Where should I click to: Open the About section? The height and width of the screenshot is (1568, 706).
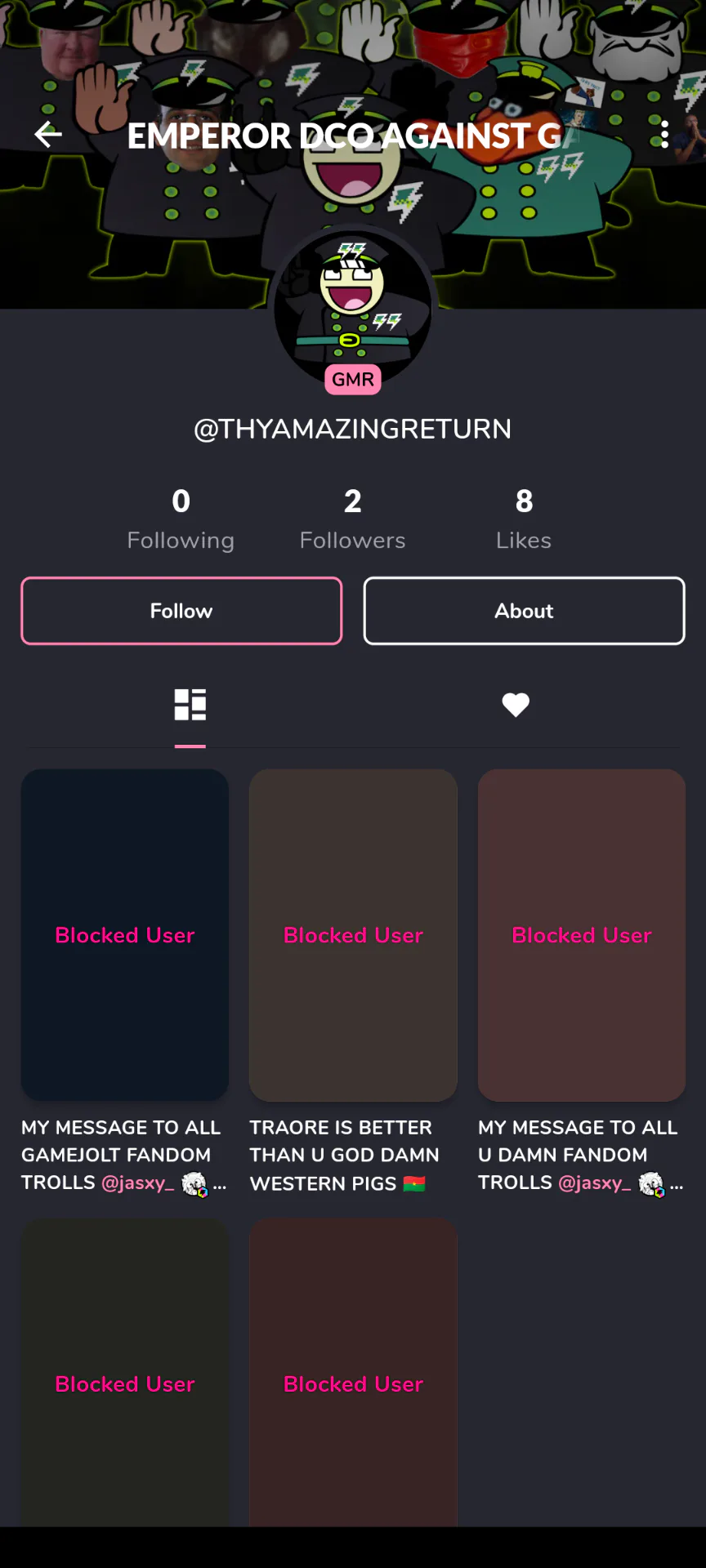coord(524,611)
